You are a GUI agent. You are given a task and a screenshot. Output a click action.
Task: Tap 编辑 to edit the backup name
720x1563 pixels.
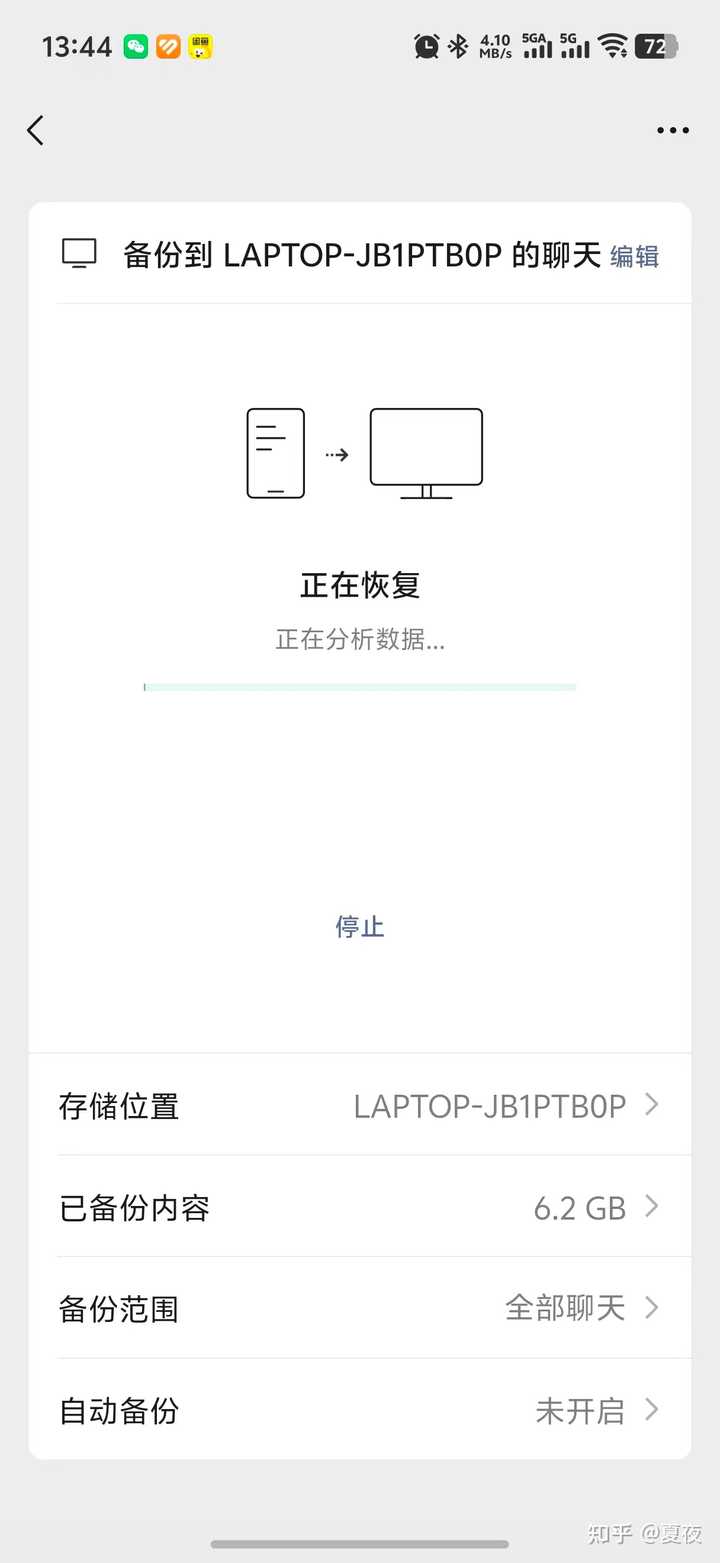click(634, 256)
